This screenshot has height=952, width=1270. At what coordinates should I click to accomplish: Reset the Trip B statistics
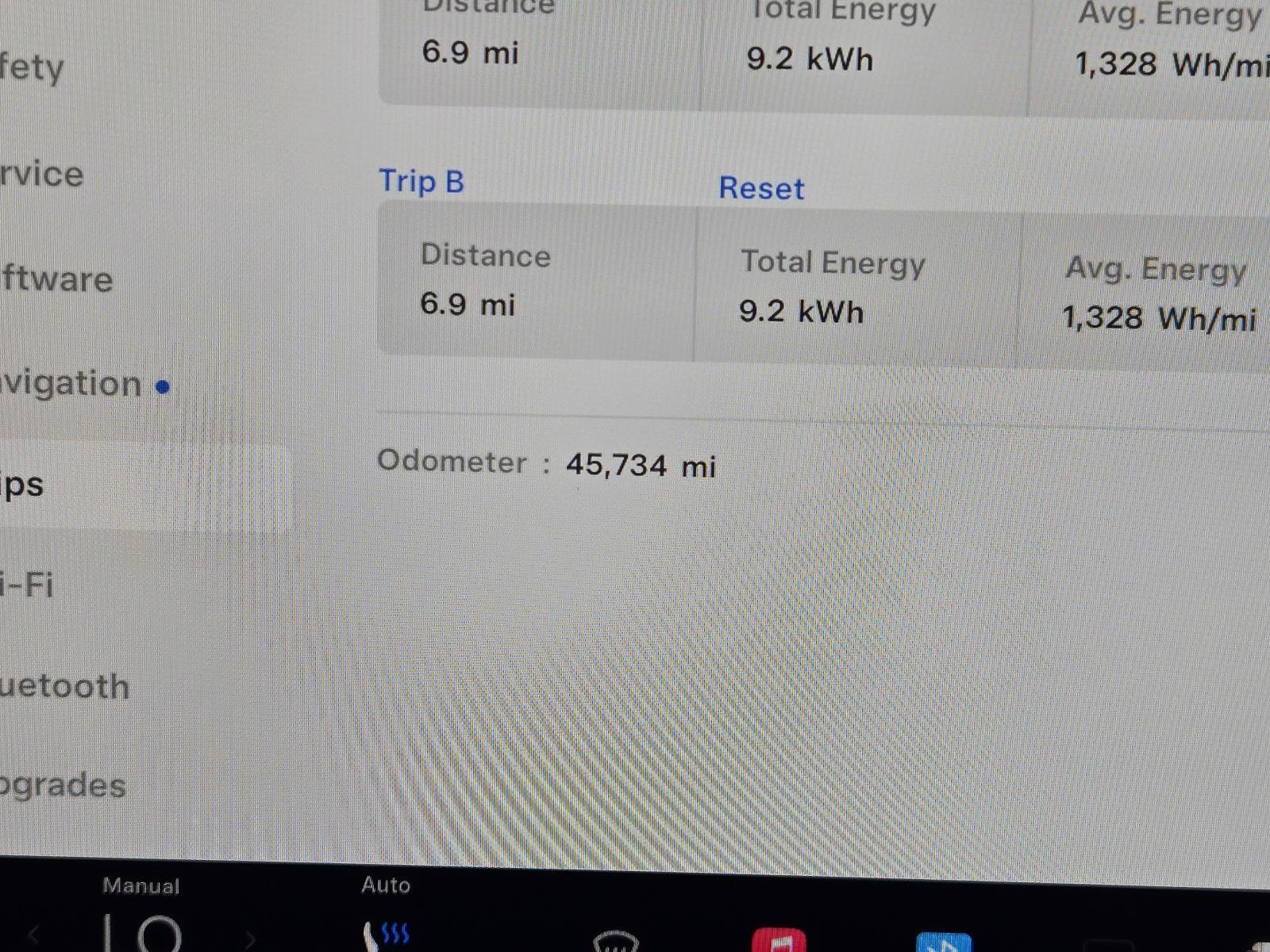click(x=760, y=189)
